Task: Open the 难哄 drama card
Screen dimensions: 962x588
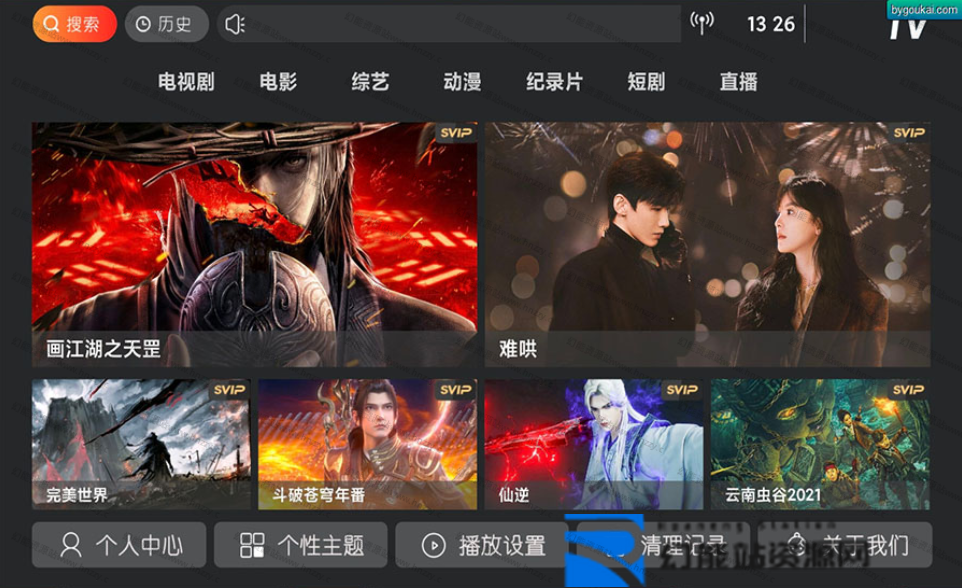Action: pyautogui.click(x=707, y=243)
